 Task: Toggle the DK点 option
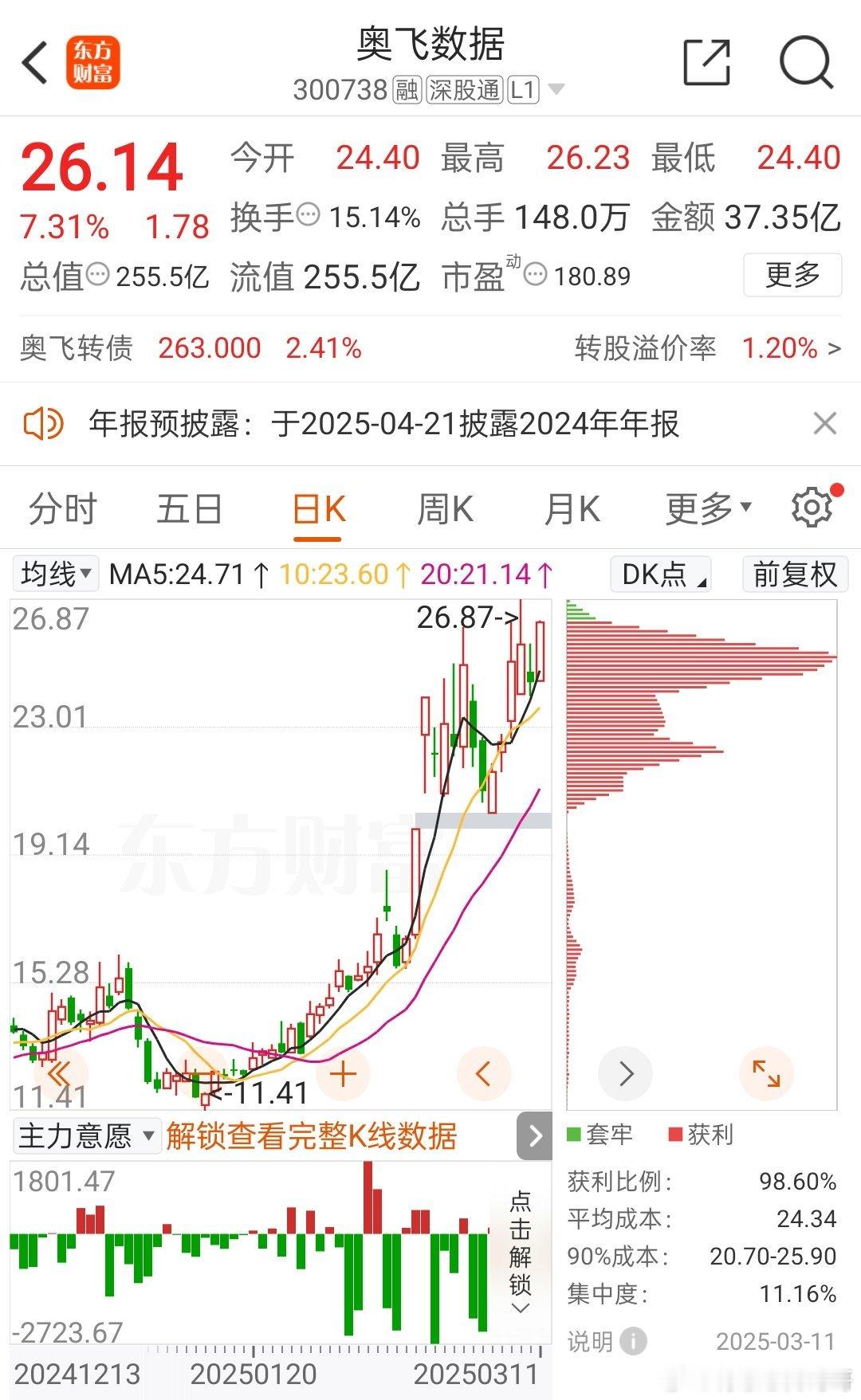(x=661, y=574)
